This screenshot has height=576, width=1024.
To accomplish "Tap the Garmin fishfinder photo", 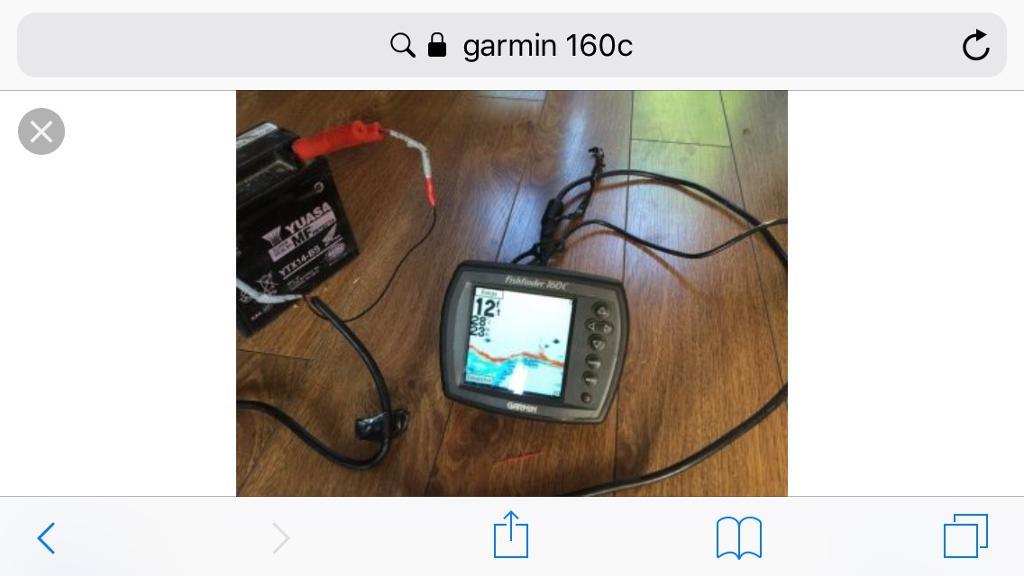I will [512, 293].
